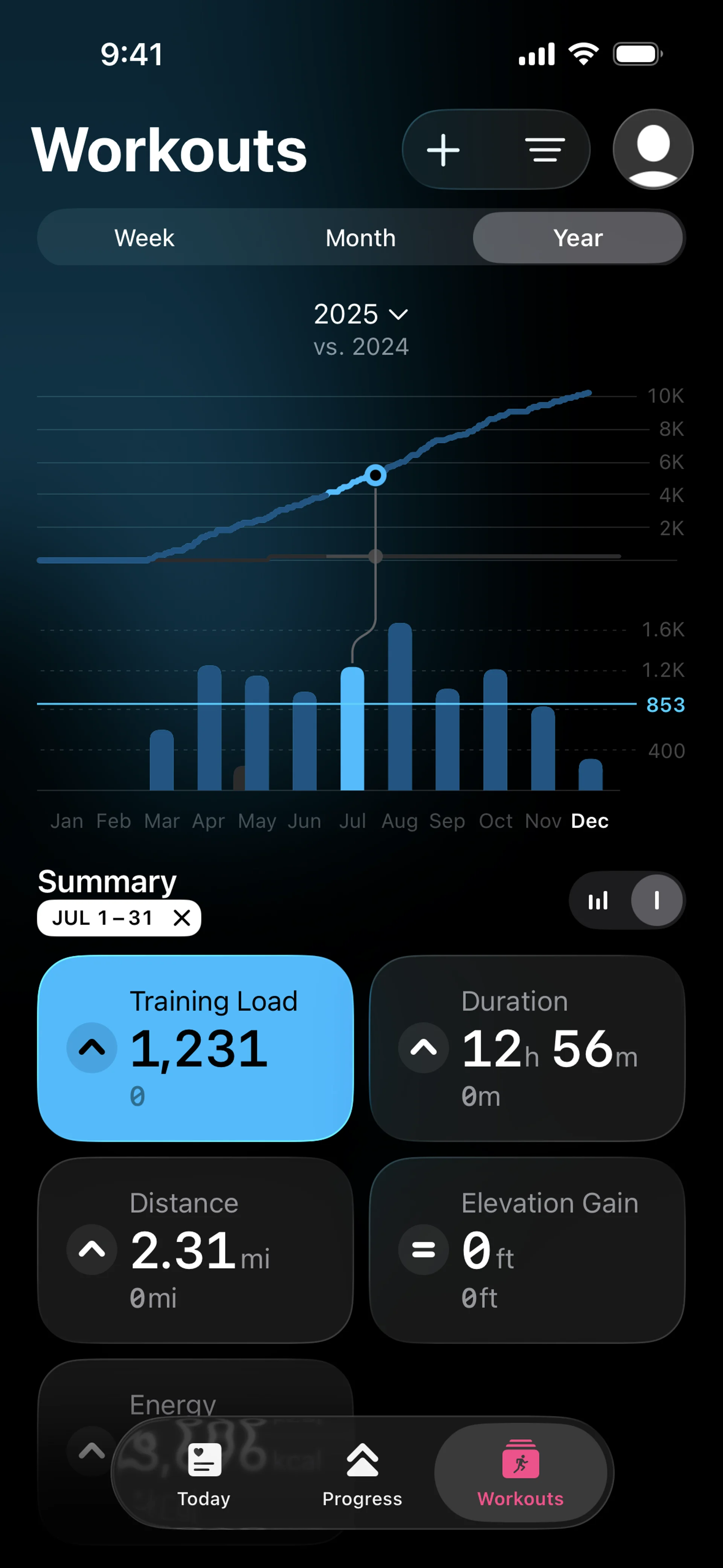Add a new workout with the plus icon
This screenshot has height=1568, width=723.
443,150
